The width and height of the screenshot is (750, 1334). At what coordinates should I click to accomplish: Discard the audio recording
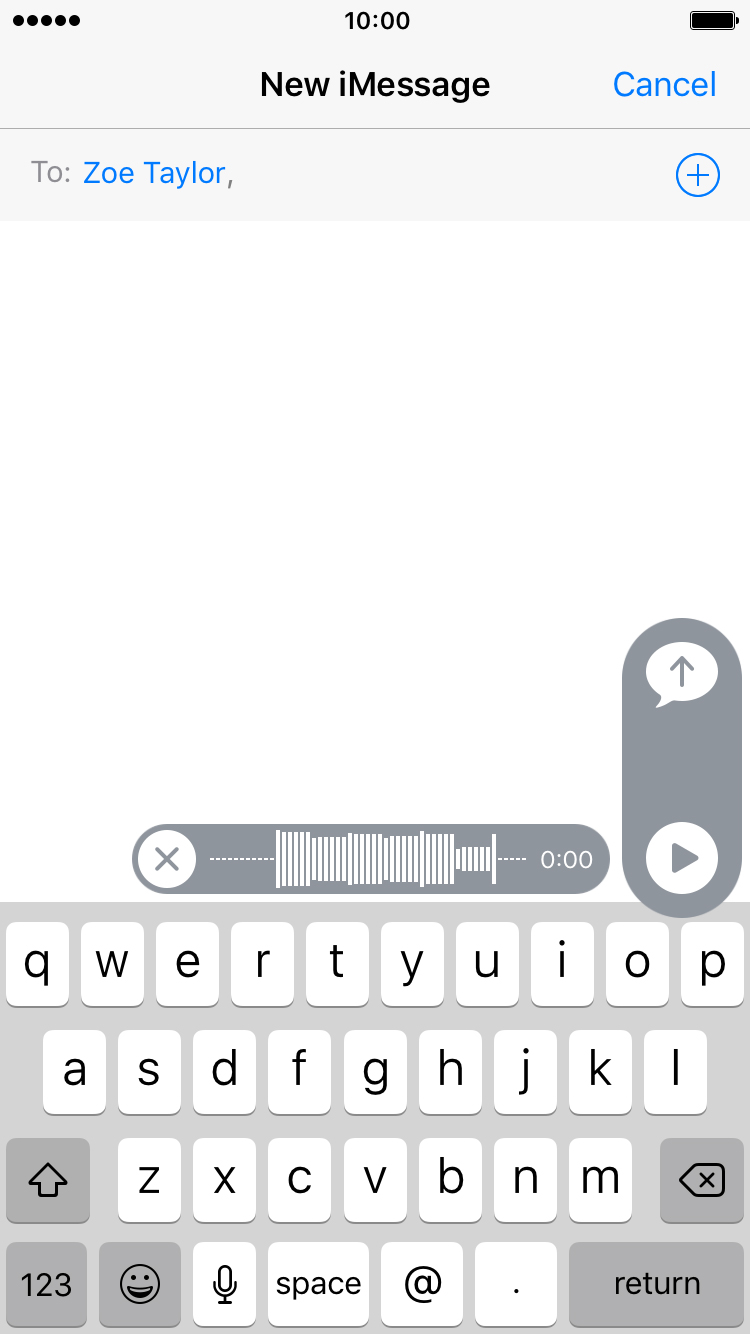coord(167,859)
